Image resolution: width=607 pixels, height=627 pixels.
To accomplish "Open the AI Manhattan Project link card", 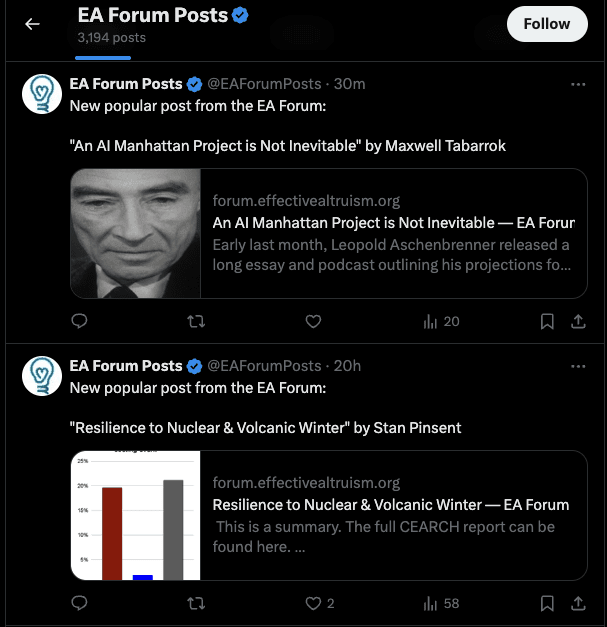I will tap(329, 234).
